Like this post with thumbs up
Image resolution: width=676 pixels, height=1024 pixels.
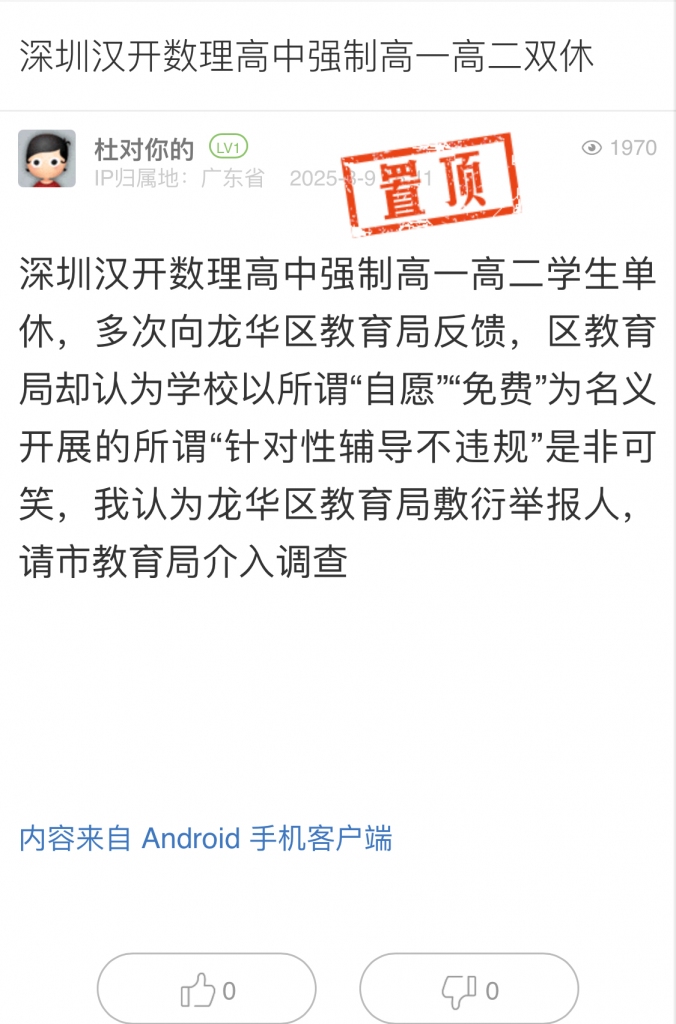point(207,989)
